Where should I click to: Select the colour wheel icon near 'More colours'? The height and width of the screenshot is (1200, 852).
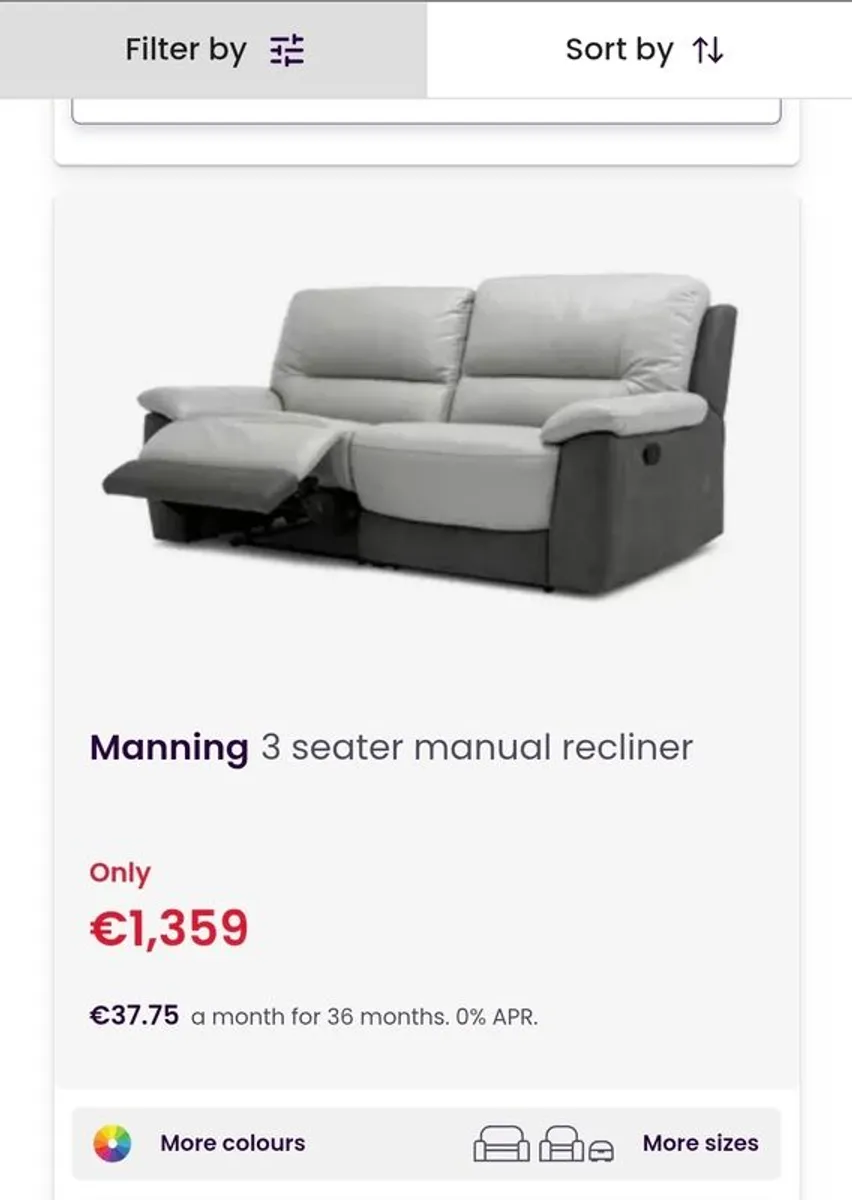pyautogui.click(x=114, y=1142)
